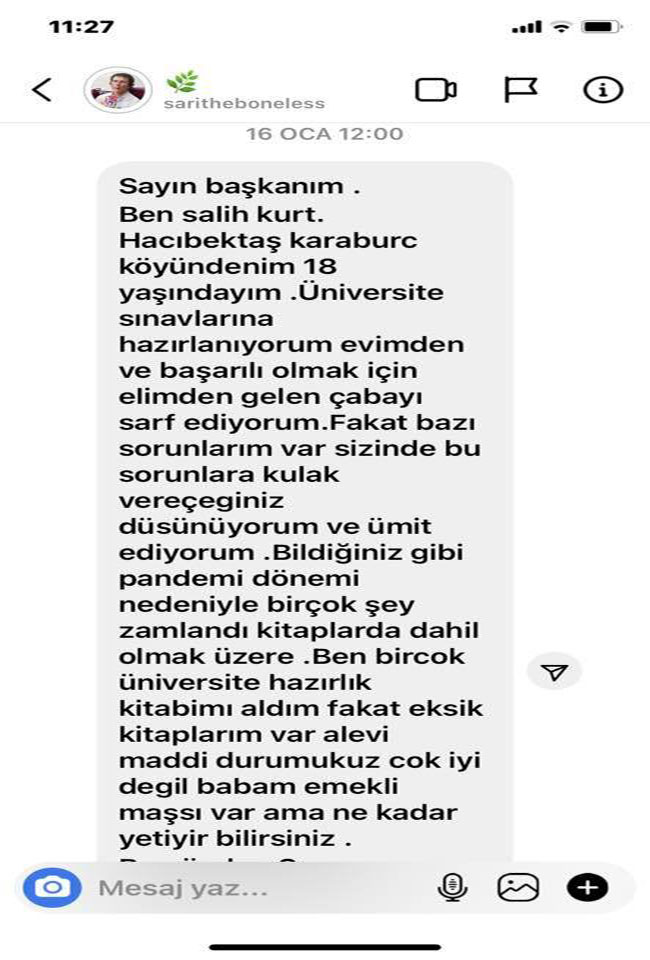This screenshot has height=960, width=650.
Task: Share the message via the arrow icon
Action: [x=554, y=672]
